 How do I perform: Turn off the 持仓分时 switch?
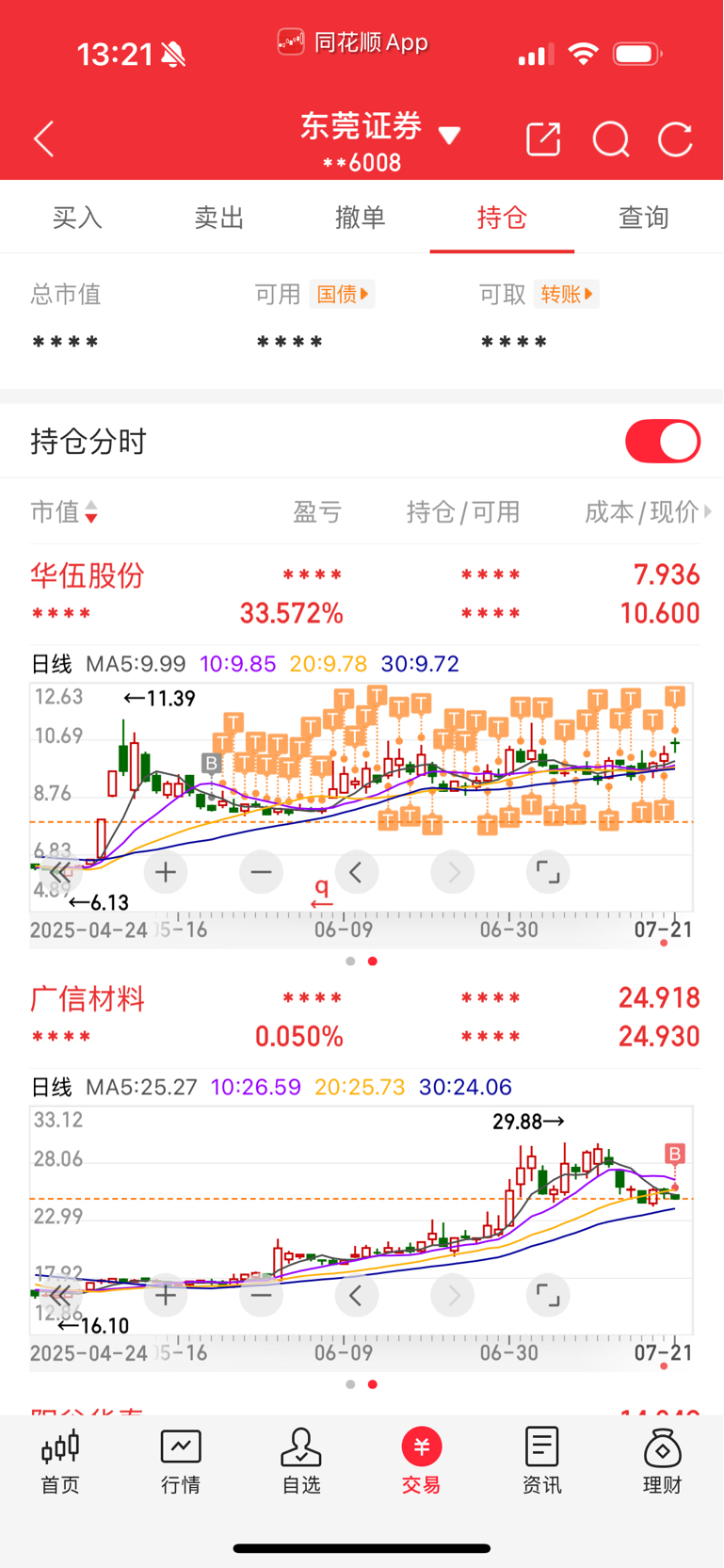point(663,442)
